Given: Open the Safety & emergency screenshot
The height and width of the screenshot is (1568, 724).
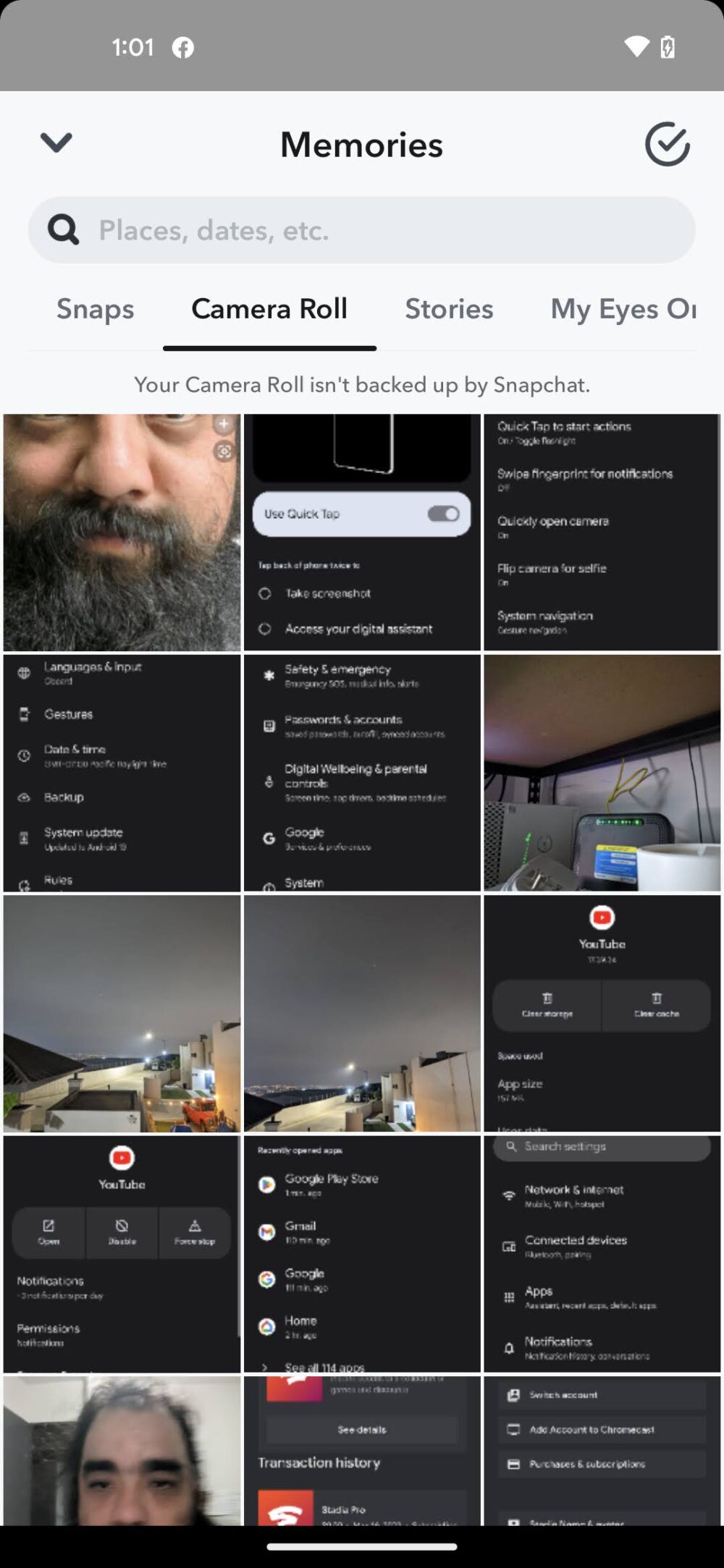Looking at the screenshot, I should 362,773.
